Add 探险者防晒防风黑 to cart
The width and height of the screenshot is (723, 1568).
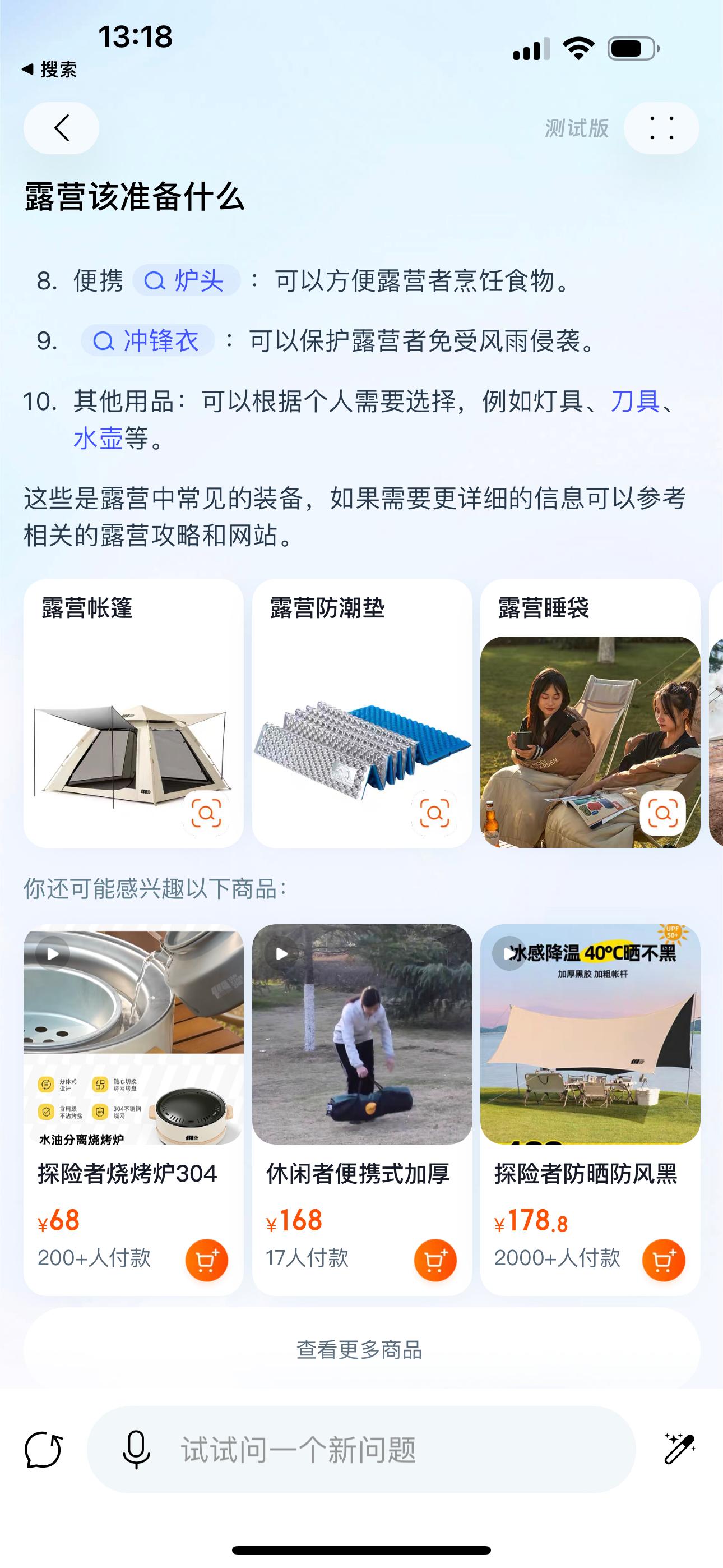pos(664,1260)
